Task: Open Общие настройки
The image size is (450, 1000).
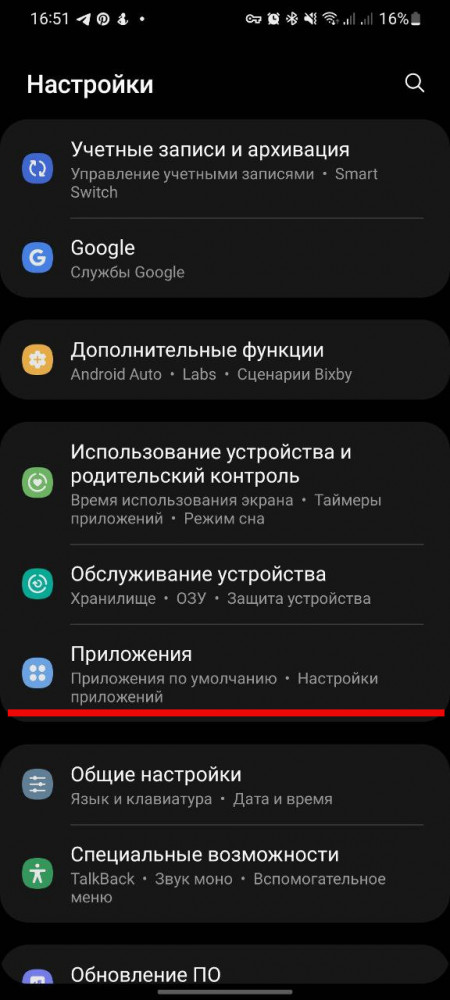Action: (225, 784)
